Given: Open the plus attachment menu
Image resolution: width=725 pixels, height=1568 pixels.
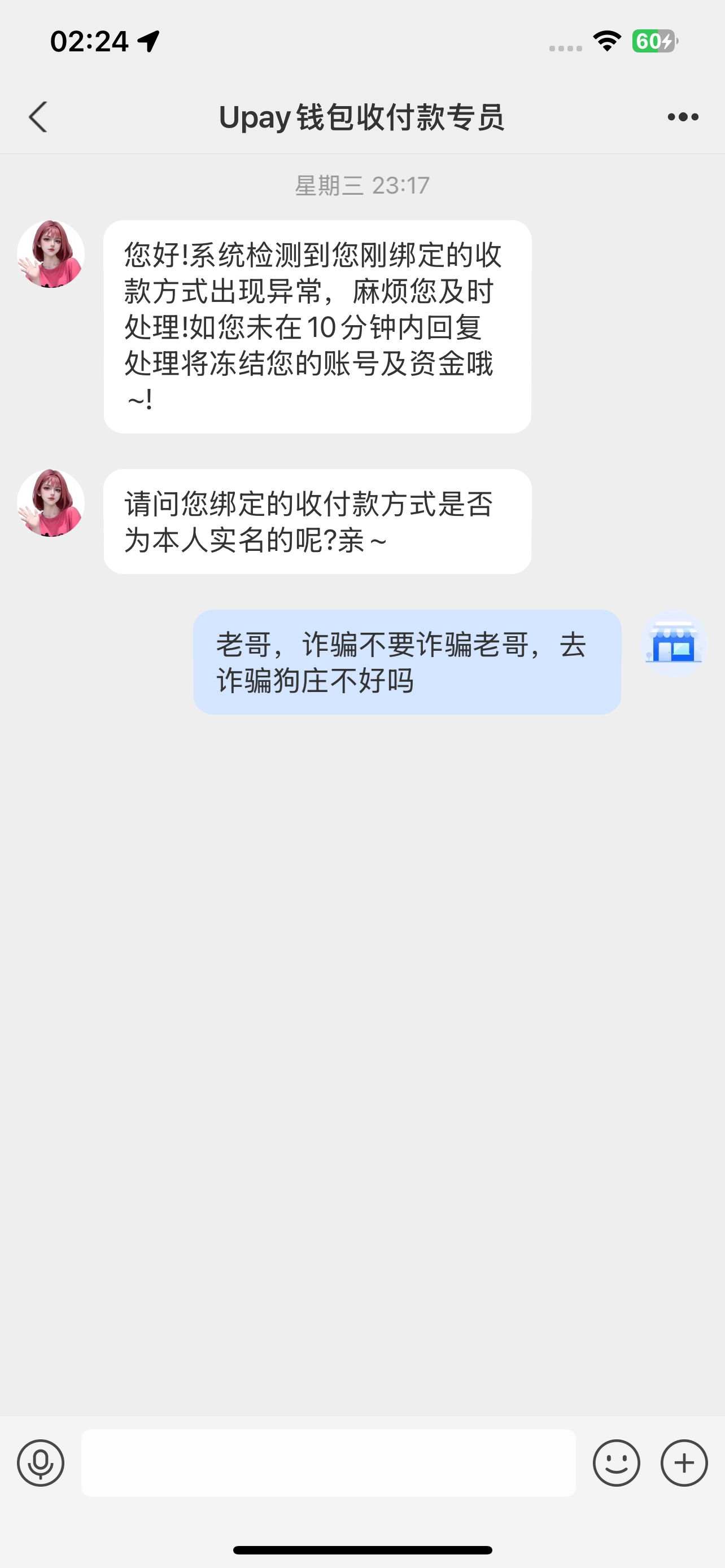Looking at the screenshot, I should pos(684,1462).
